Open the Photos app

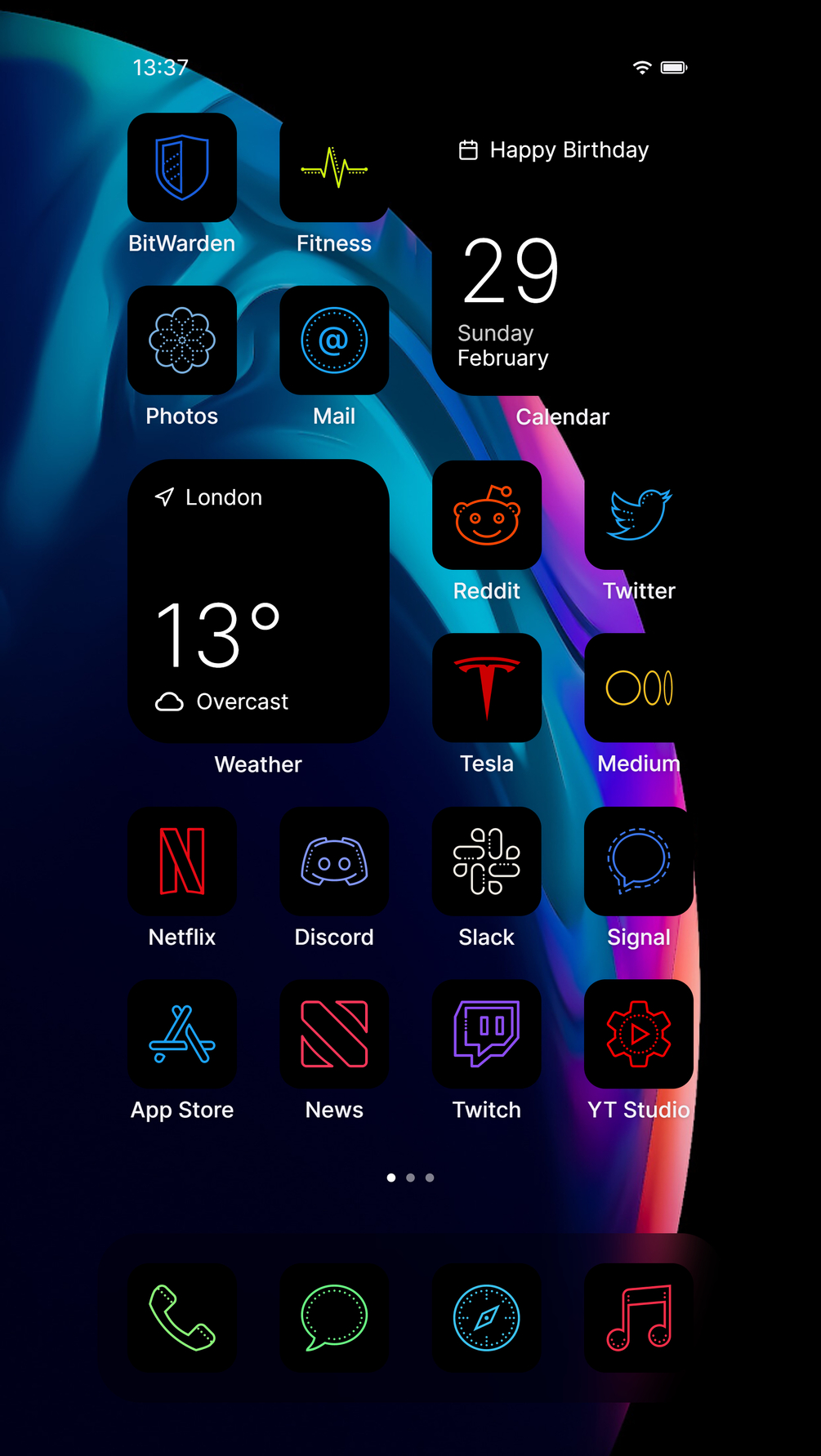pyautogui.click(x=182, y=341)
